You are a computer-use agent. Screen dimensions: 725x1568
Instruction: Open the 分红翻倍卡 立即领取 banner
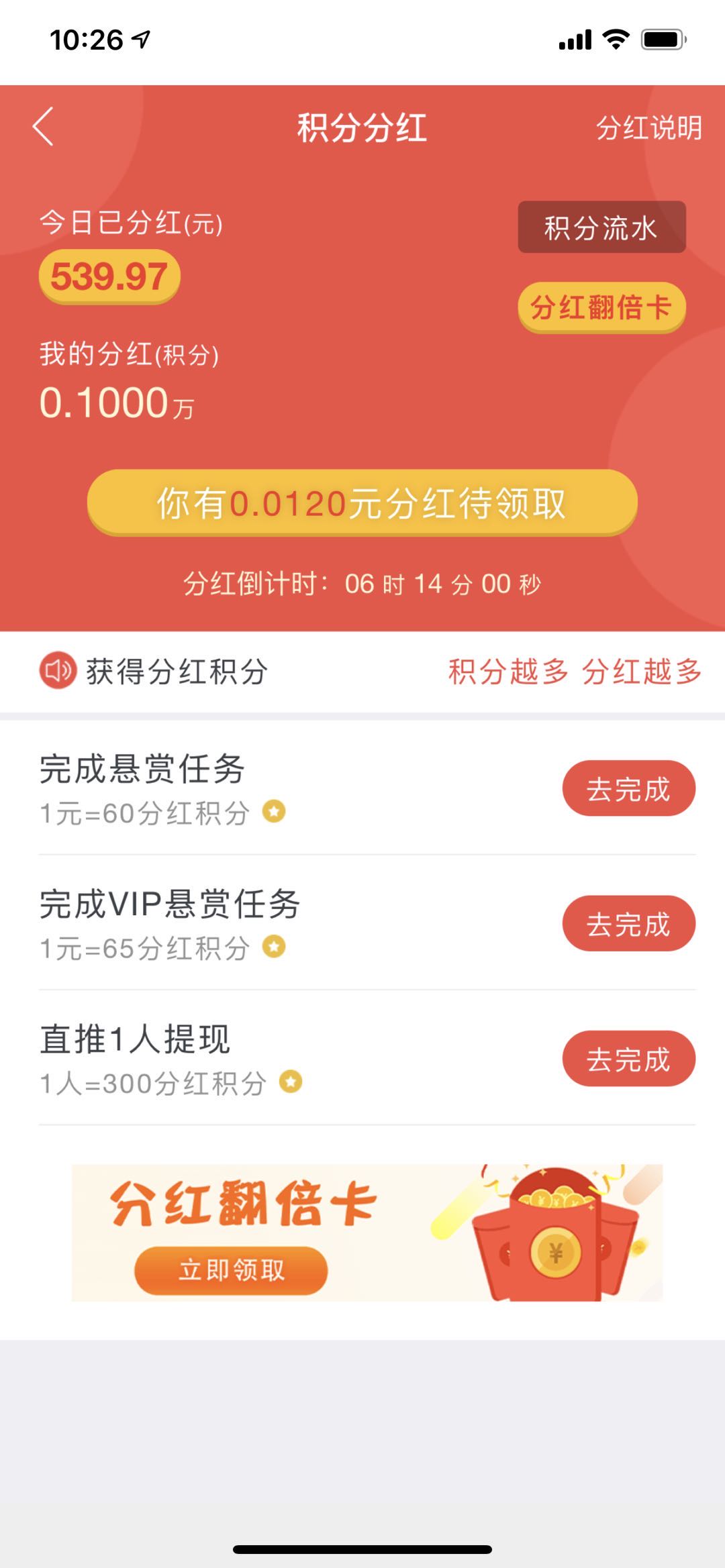tap(232, 1269)
